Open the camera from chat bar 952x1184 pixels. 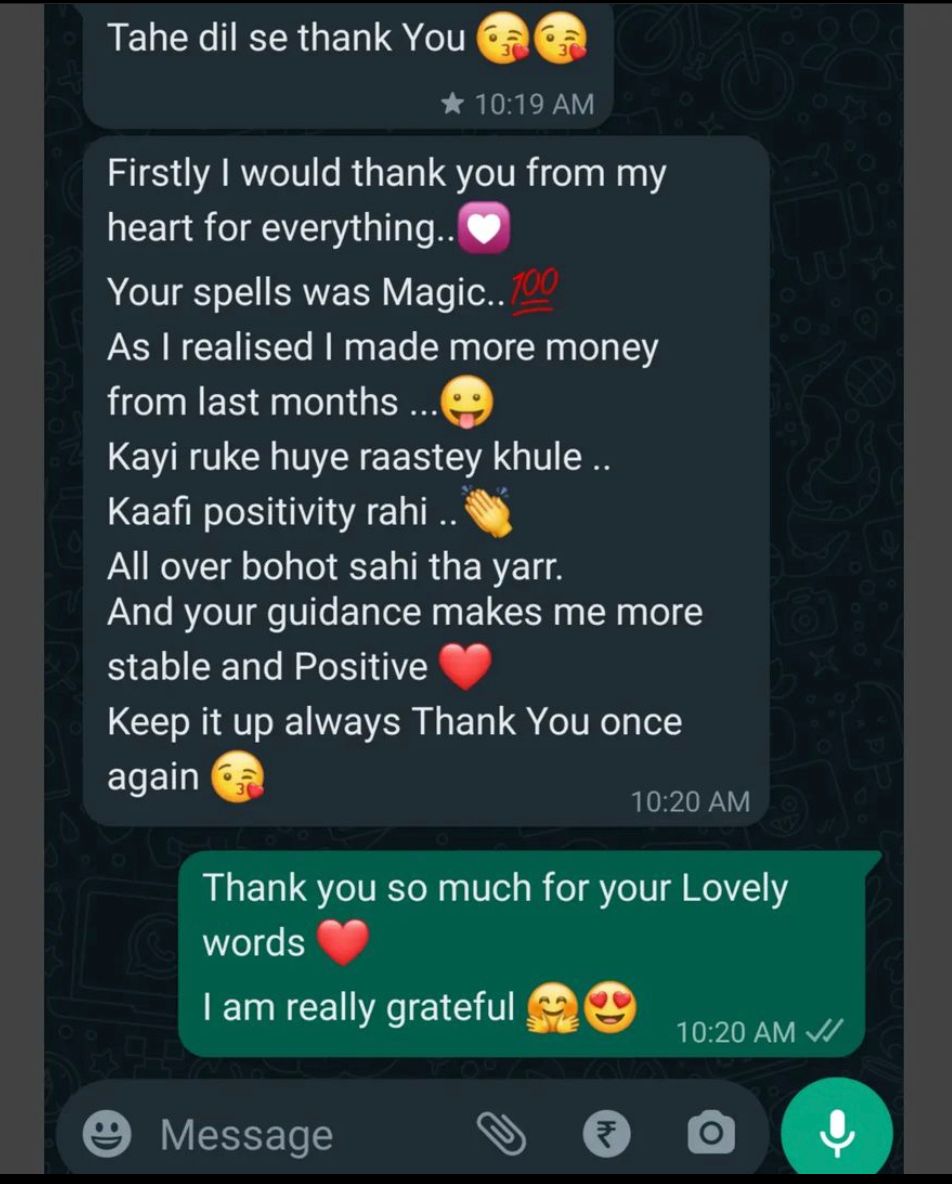click(x=710, y=1133)
